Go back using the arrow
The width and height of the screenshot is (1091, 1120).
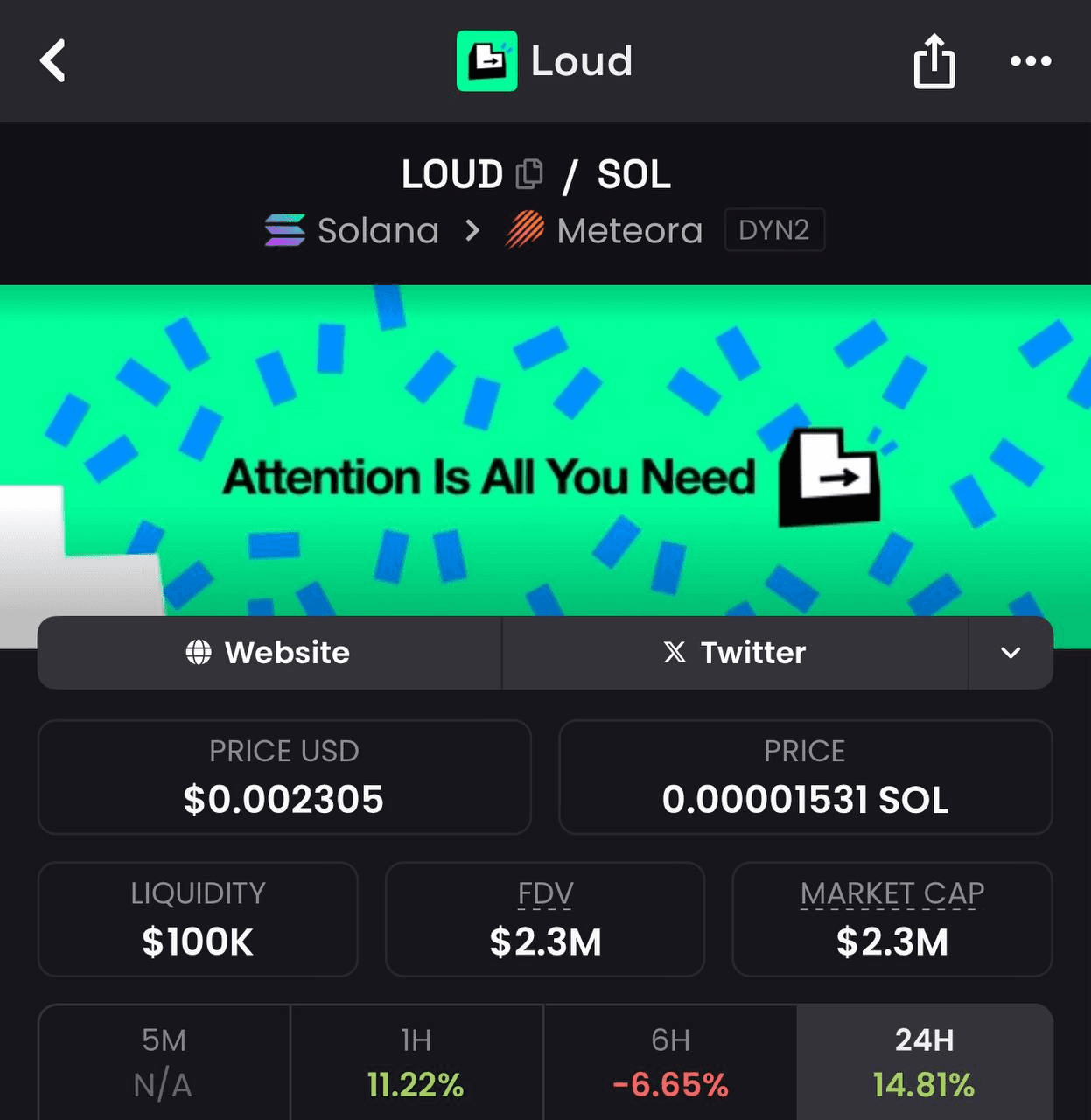[53, 61]
